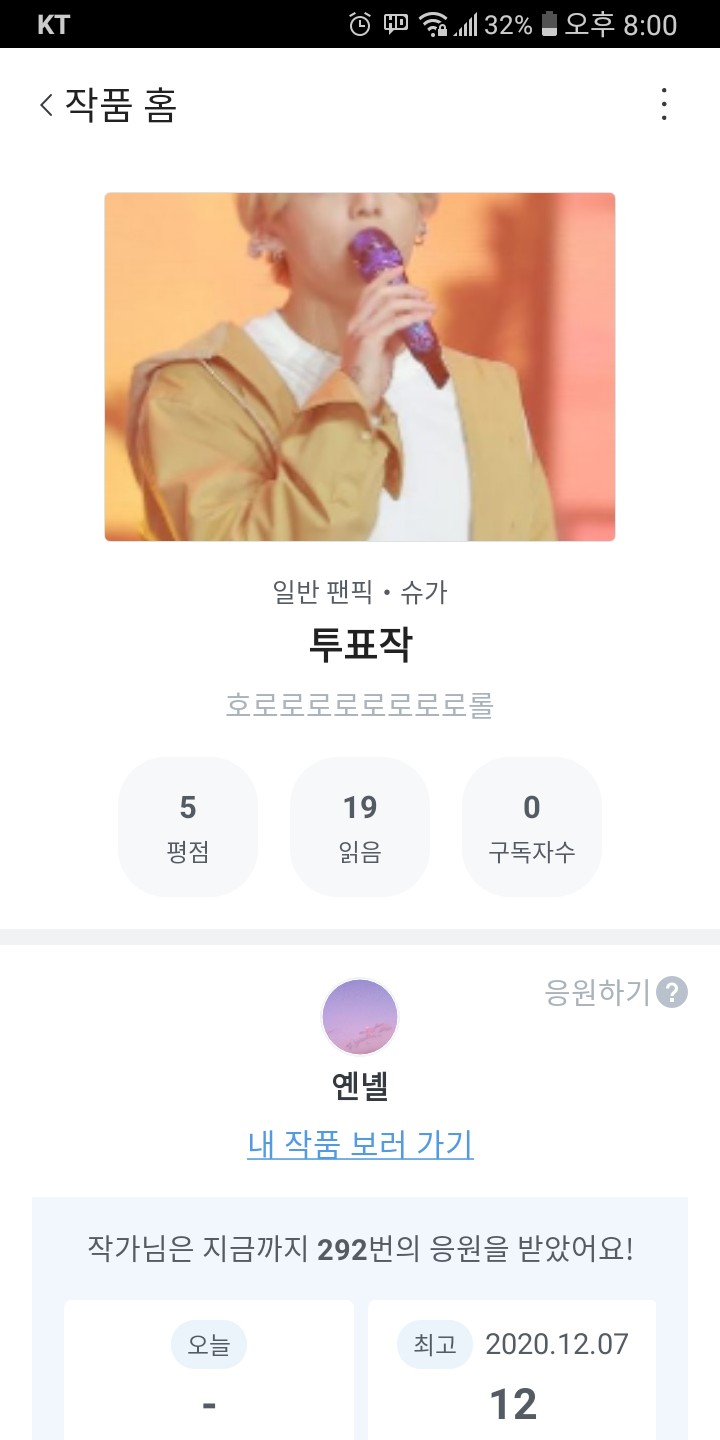Open the three-dot overflow menu
Image resolution: width=720 pixels, height=1440 pixels.
click(664, 105)
